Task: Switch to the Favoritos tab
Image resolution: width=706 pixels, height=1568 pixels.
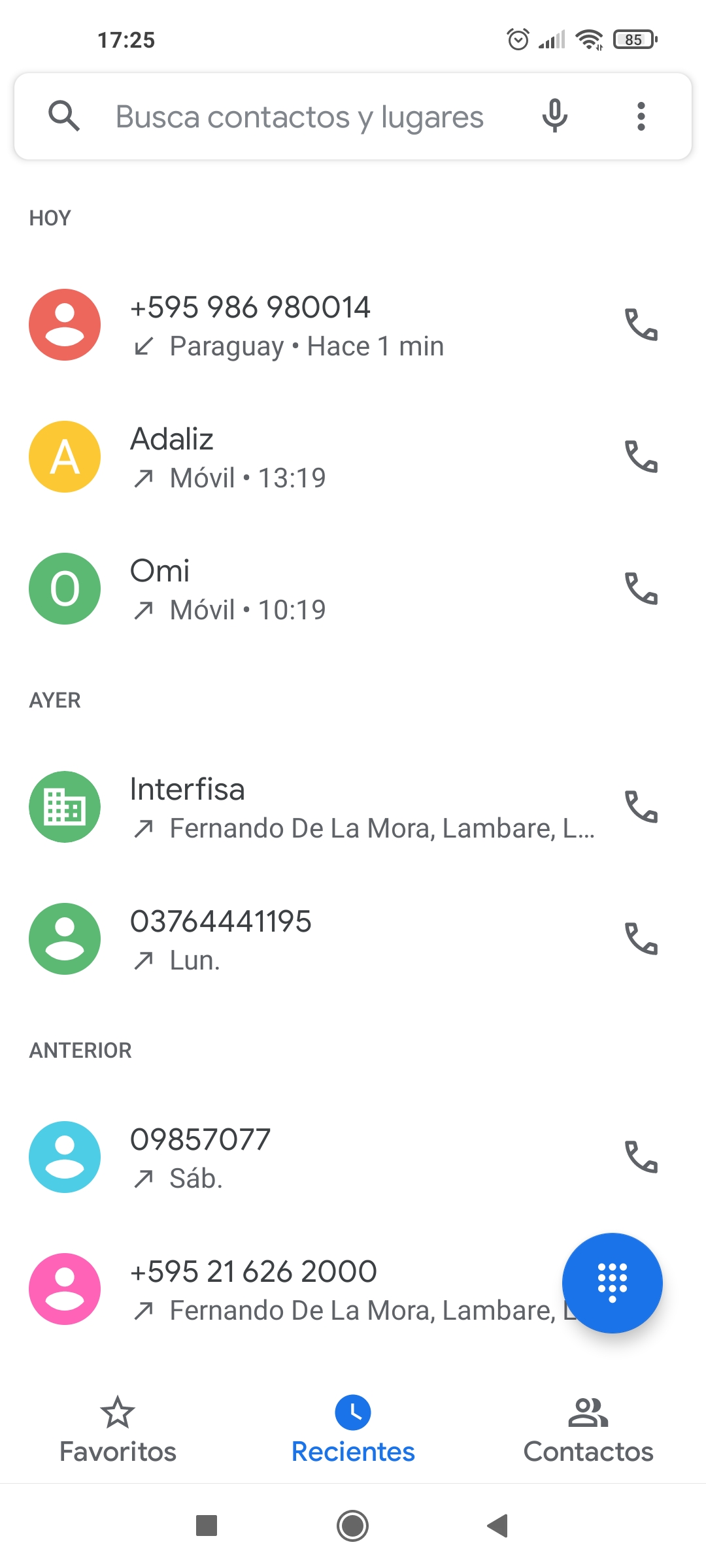Action: pyautogui.click(x=118, y=1431)
